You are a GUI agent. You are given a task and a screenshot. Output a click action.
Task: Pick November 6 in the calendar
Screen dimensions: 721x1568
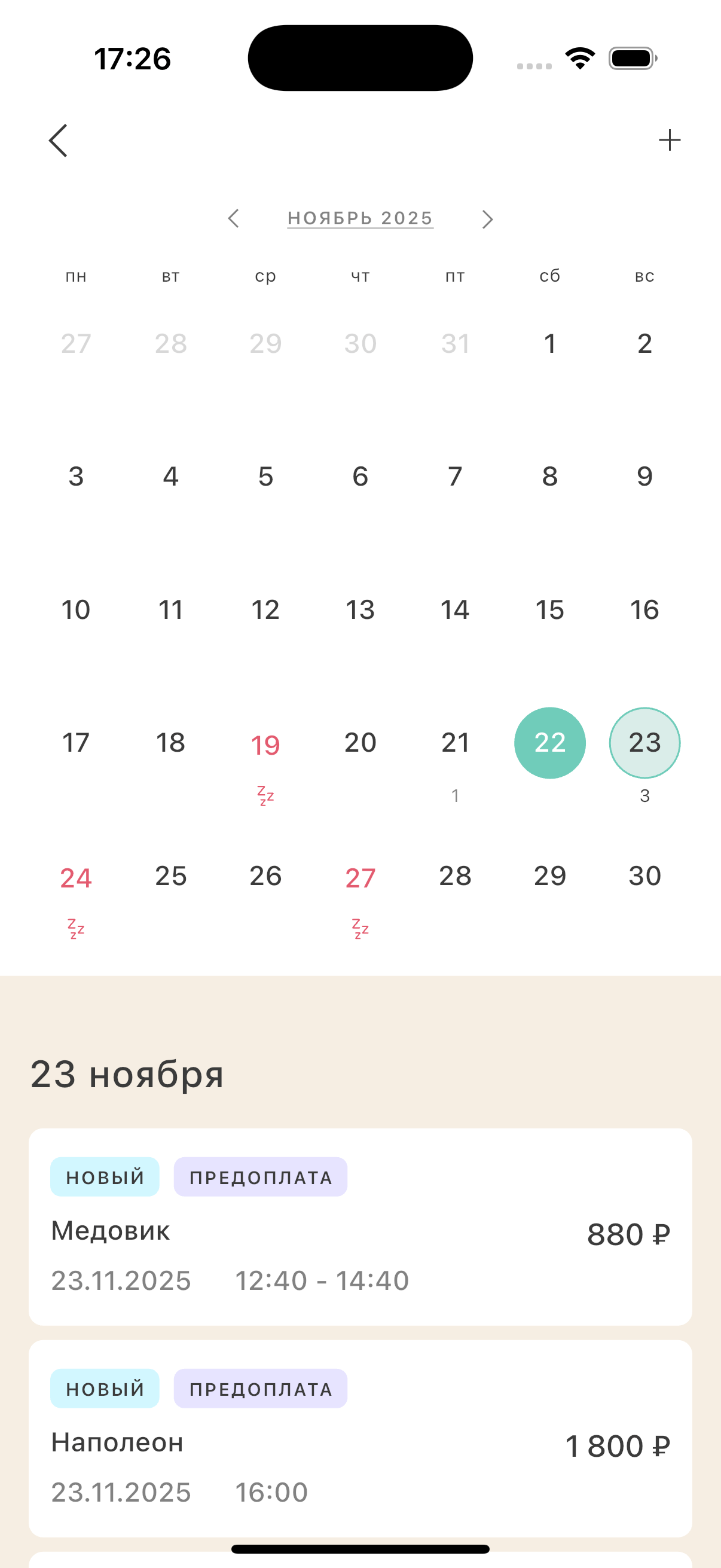(360, 477)
